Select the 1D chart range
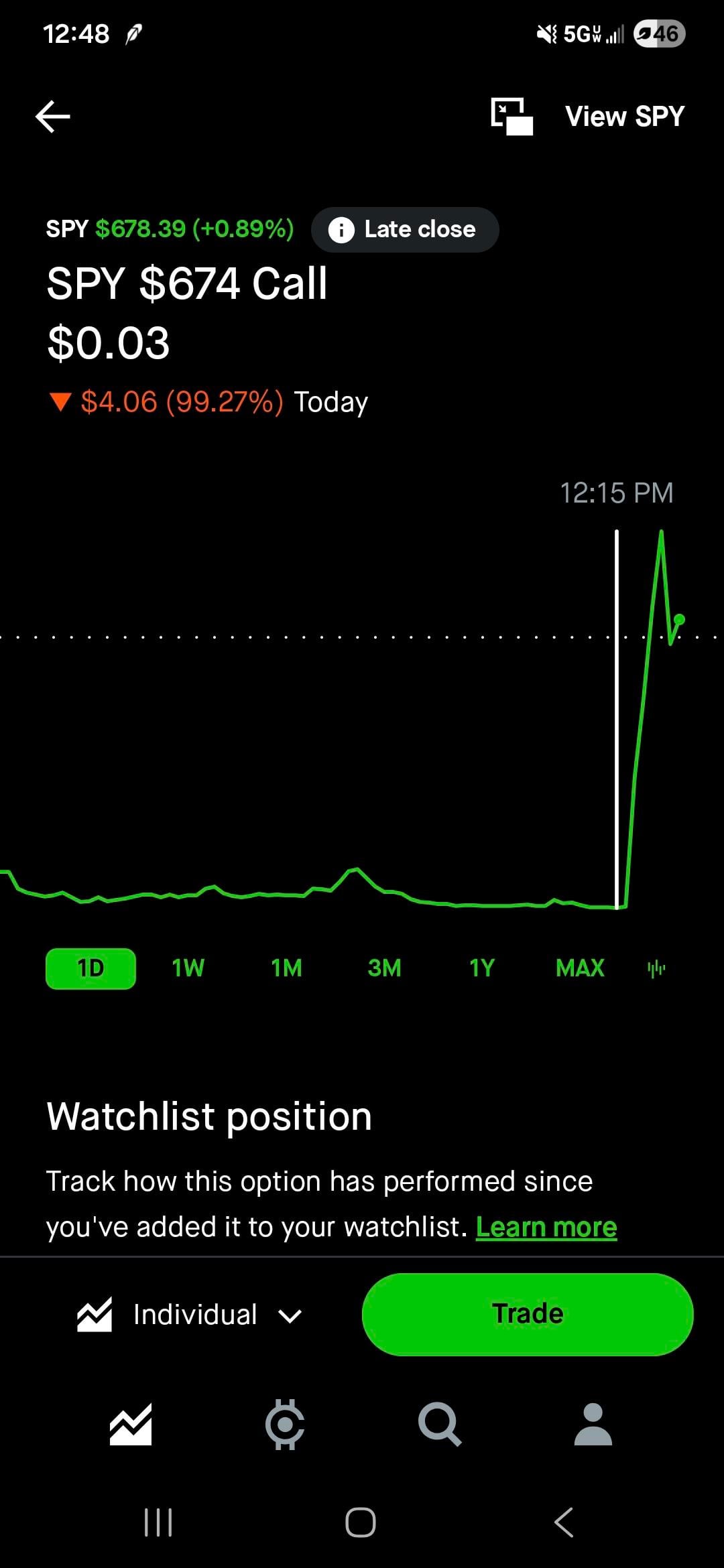 point(90,968)
